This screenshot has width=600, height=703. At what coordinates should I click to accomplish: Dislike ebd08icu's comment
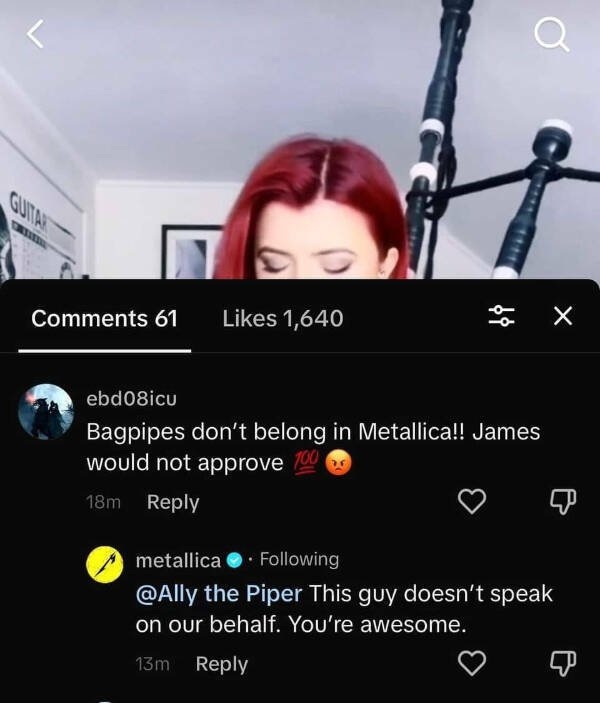pos(564,502)
